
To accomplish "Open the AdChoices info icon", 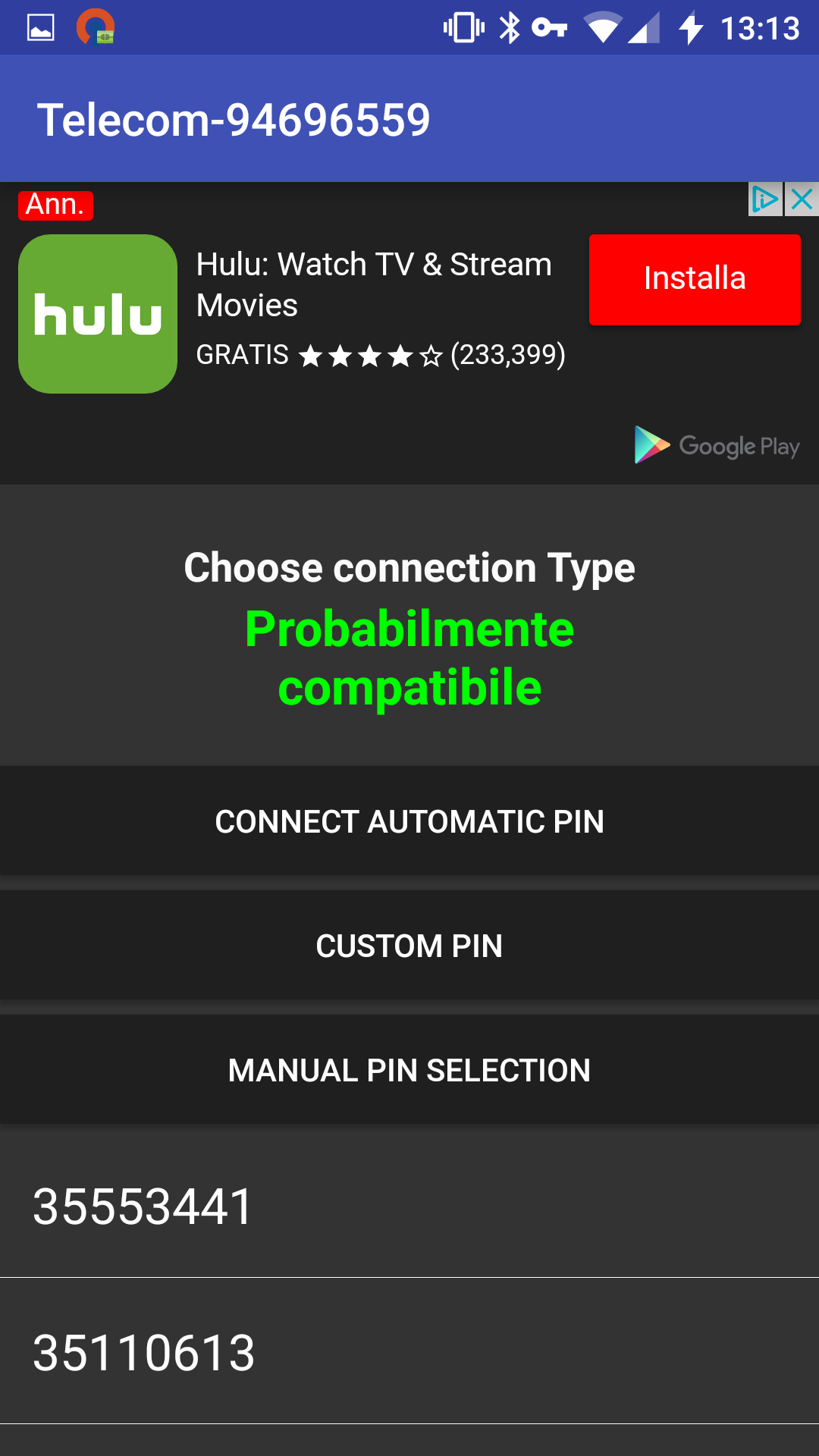I will click(x=765, y=199).
